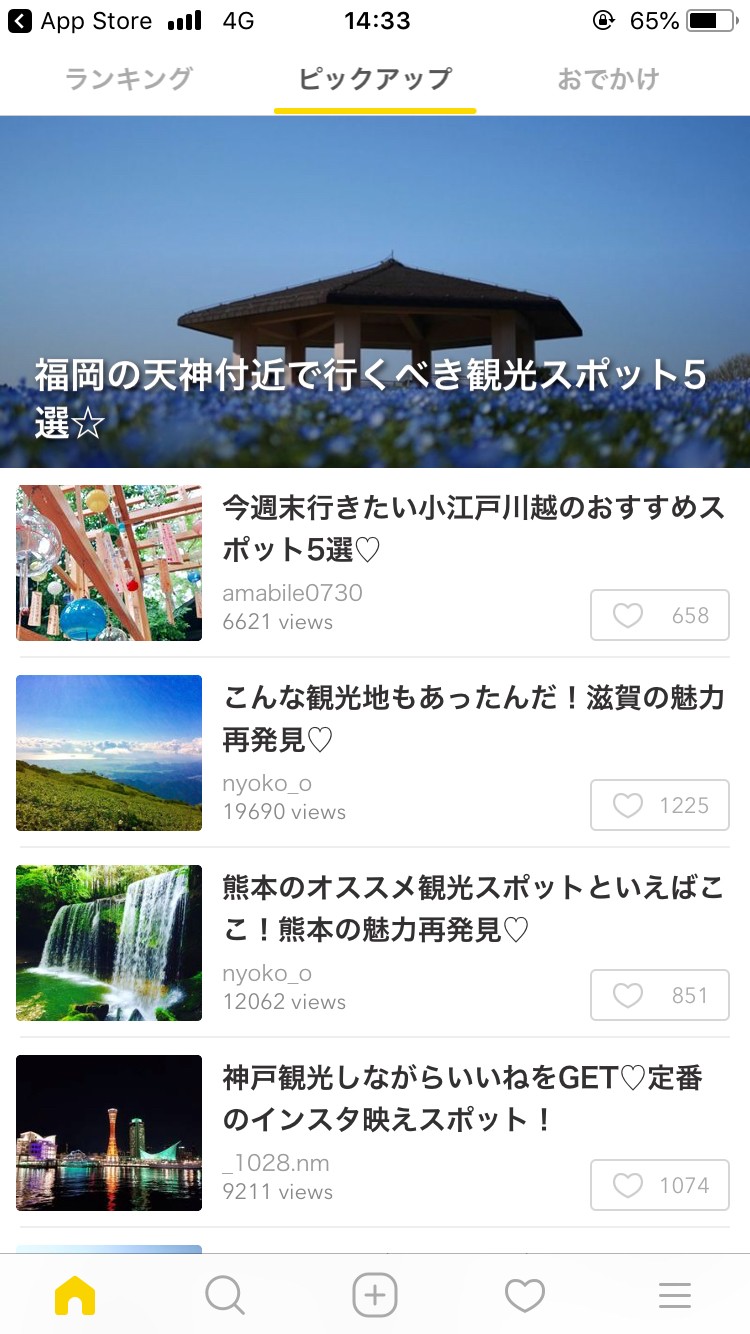The height and width of the screenshot is (1334, 750).
Task: Return to App Store via back link
Action: (x=80, y=21)
